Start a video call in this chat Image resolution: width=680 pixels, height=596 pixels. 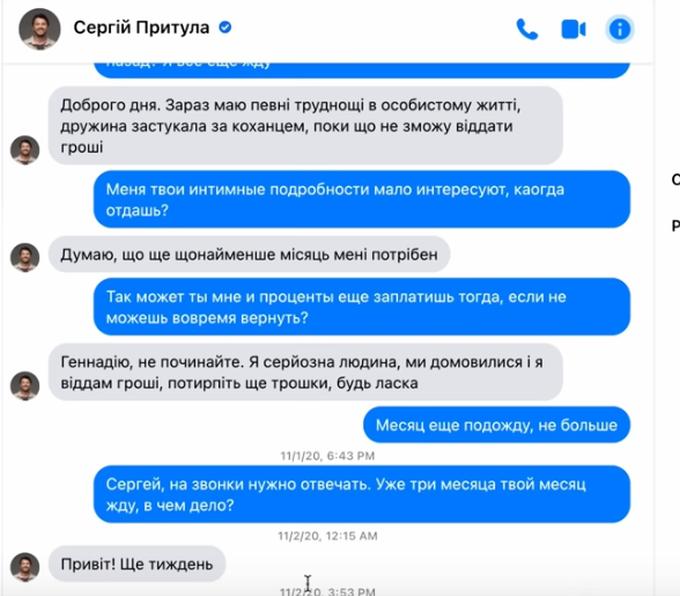click(x=573, y=29)
